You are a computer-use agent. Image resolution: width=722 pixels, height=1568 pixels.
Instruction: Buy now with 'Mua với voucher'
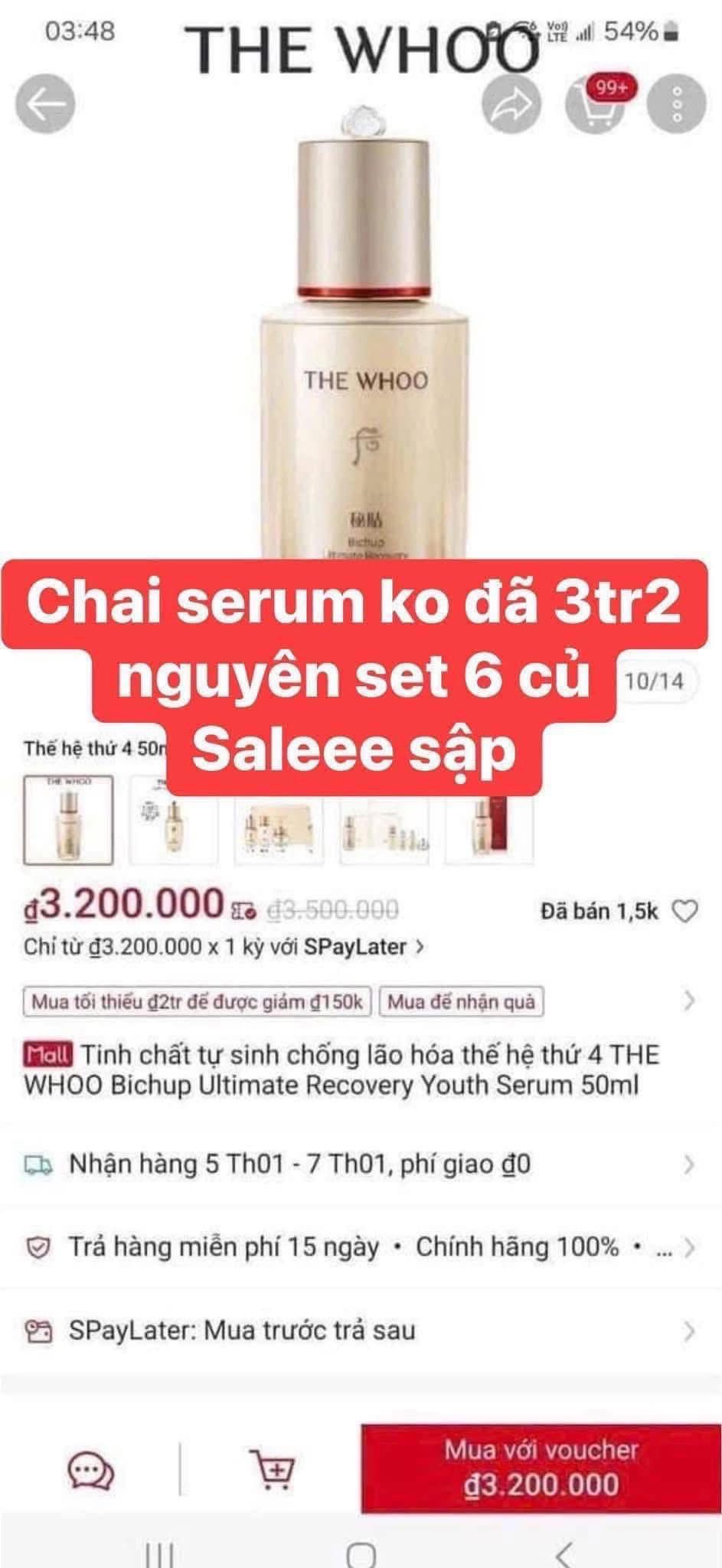541,1468
